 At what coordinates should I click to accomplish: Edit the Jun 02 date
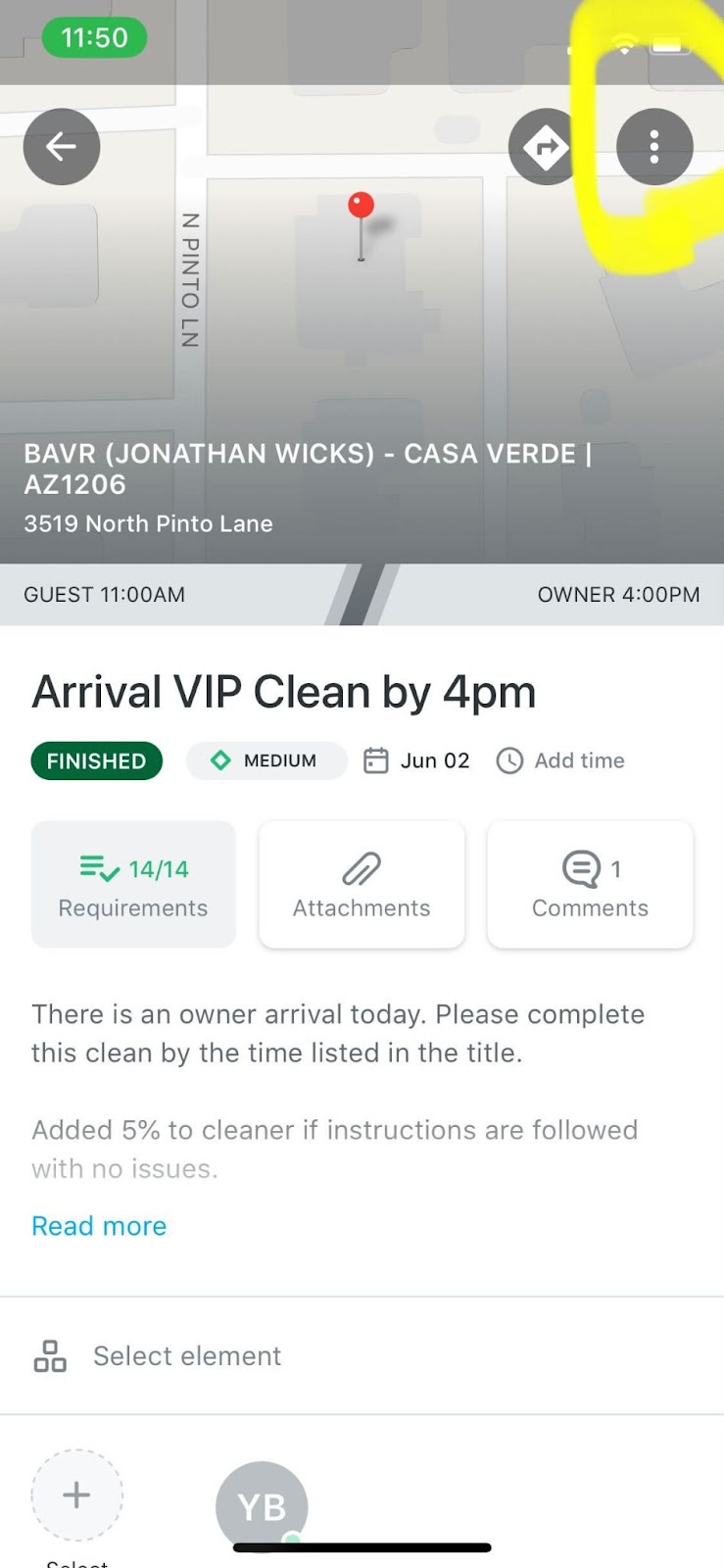[416, 760]
